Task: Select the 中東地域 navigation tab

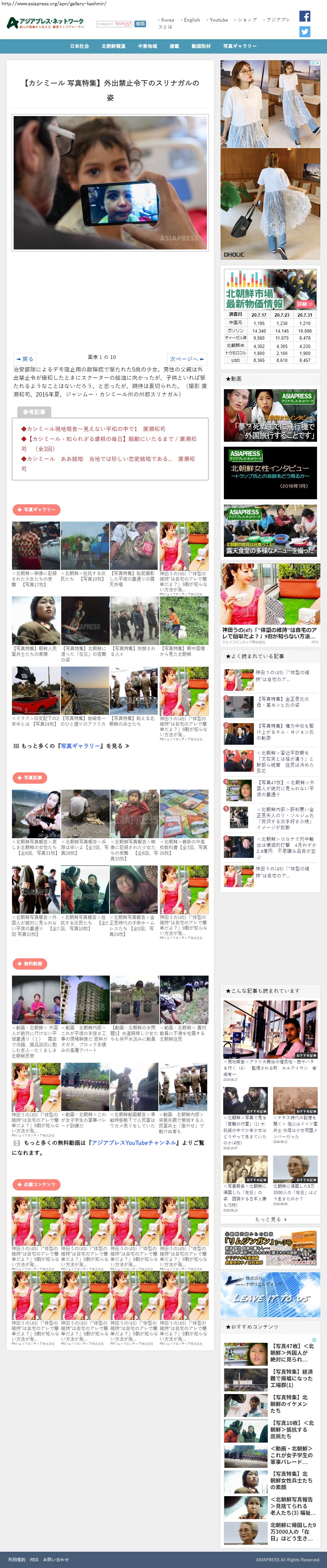Action: pyautogui.click(x=147, y=46)
